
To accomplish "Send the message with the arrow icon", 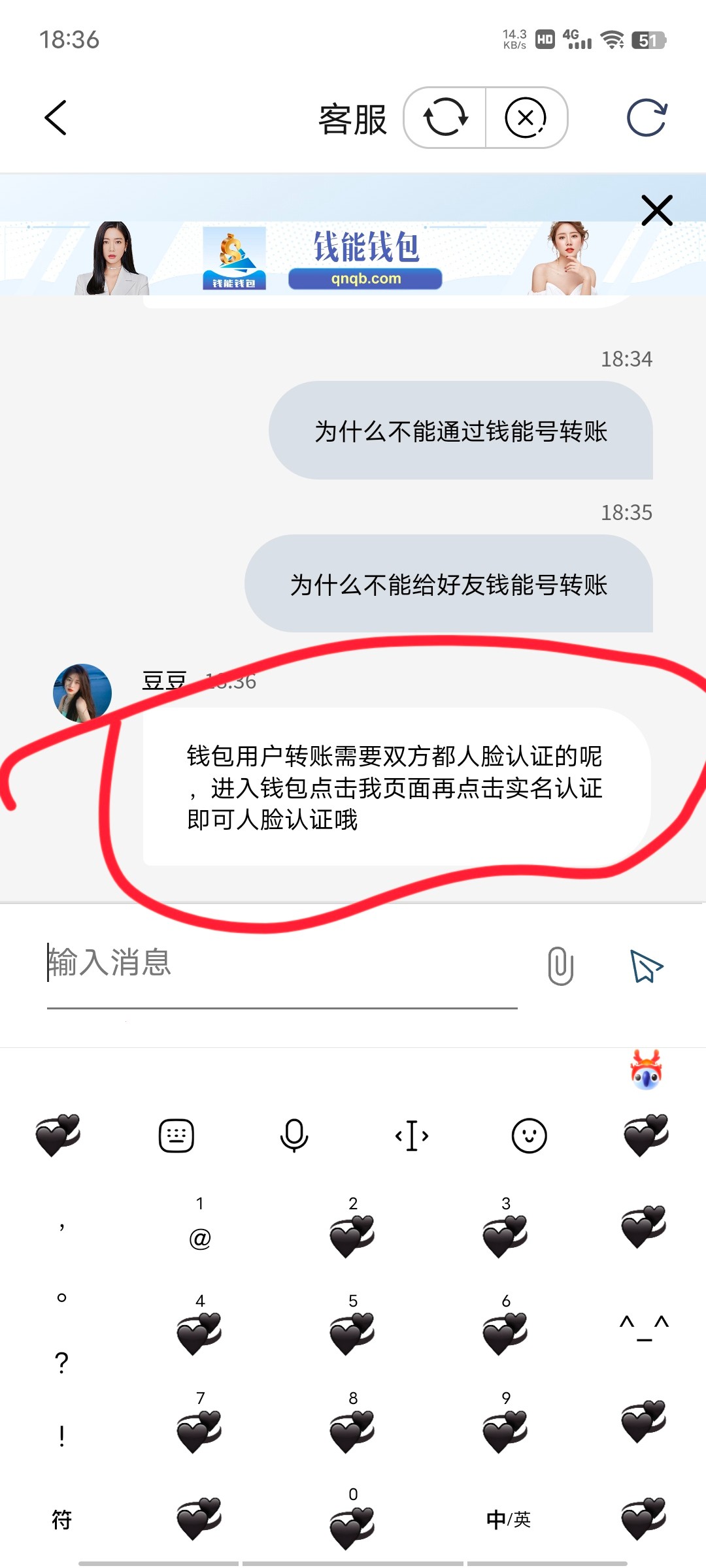I will coord(646,966).
